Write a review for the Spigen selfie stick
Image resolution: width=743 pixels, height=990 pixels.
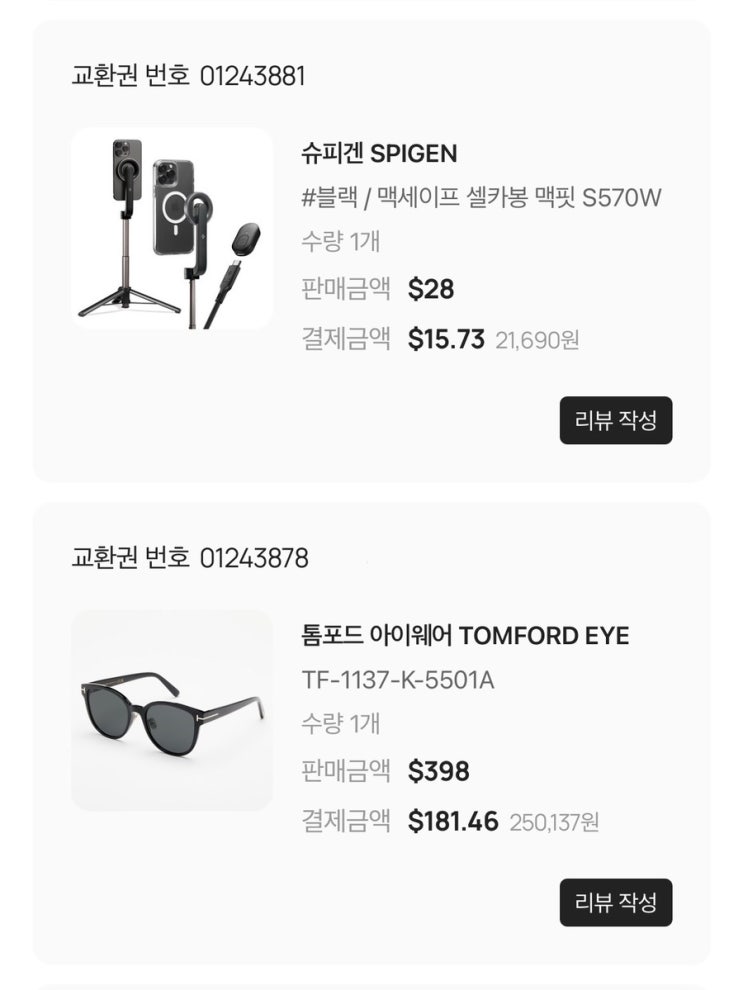pyautogui.click(x=615, y=420)
